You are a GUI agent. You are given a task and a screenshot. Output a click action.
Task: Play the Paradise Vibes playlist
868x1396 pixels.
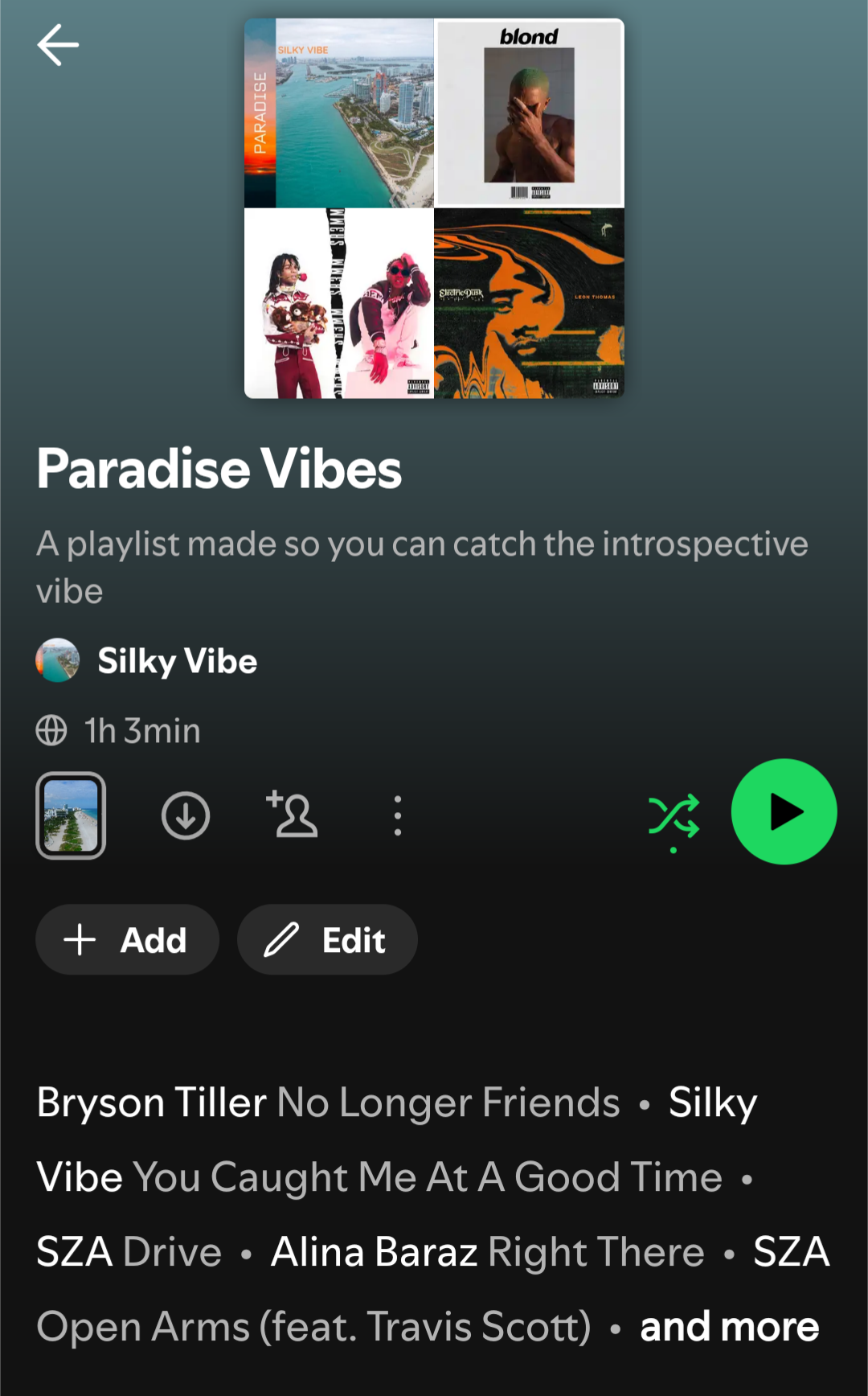coord(784,811)
